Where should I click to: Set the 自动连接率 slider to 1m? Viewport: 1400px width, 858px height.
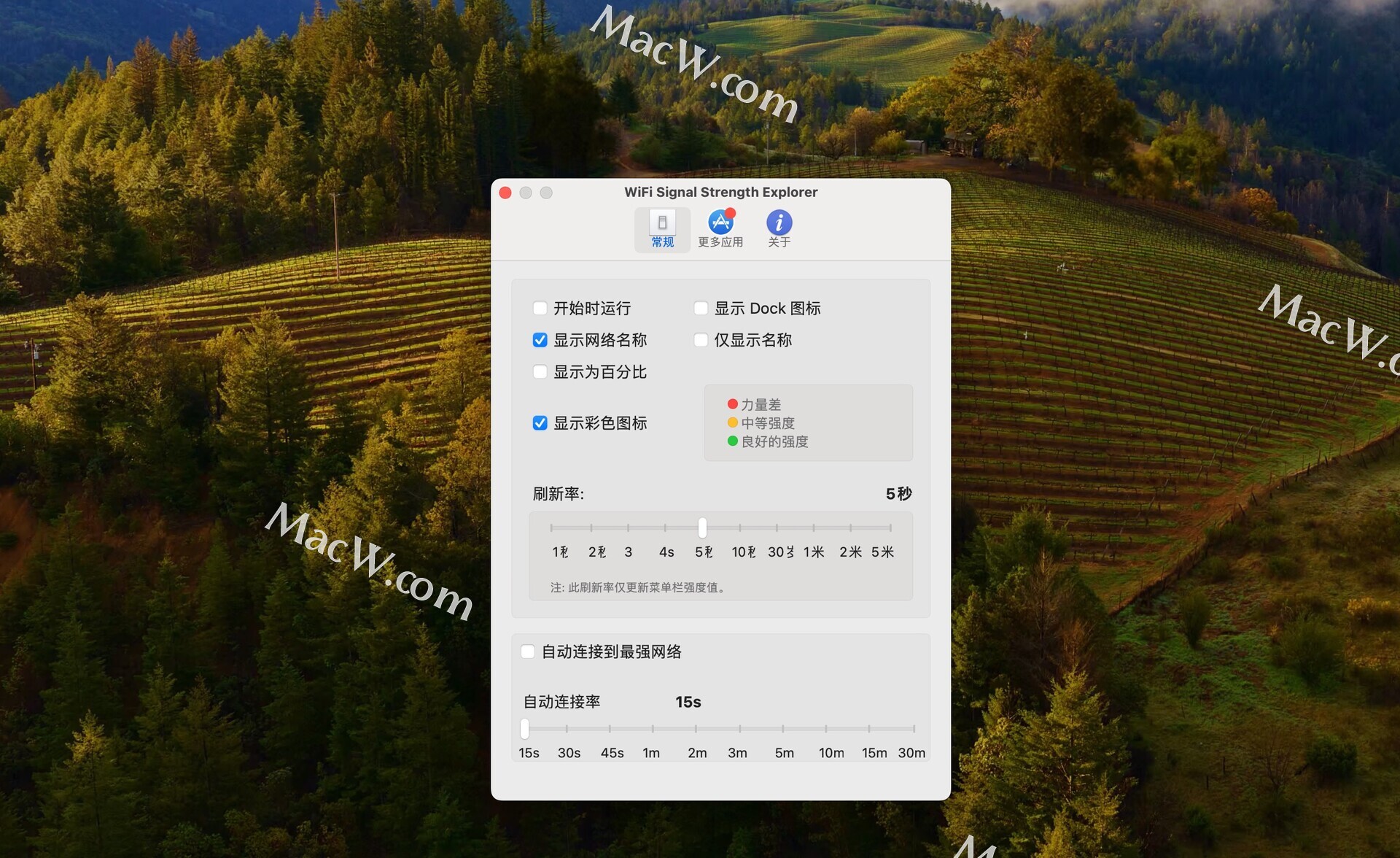click(653, 728)
